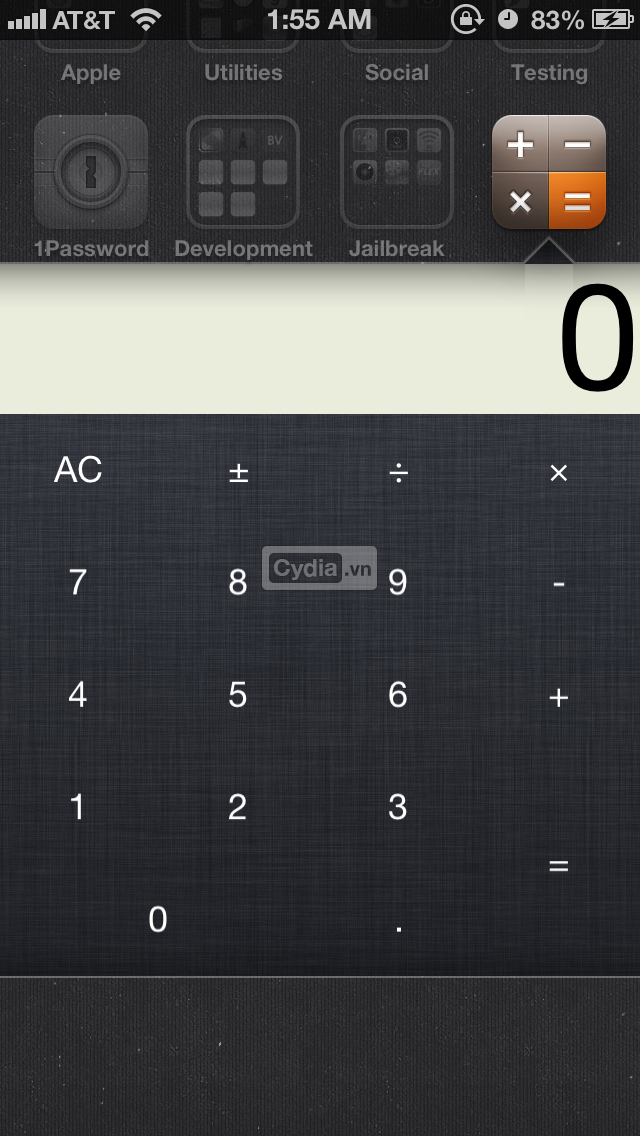The width and height of the screenshot is (640, 1136).
Task: Toggle the sign with the ± key
Action: 238,472
